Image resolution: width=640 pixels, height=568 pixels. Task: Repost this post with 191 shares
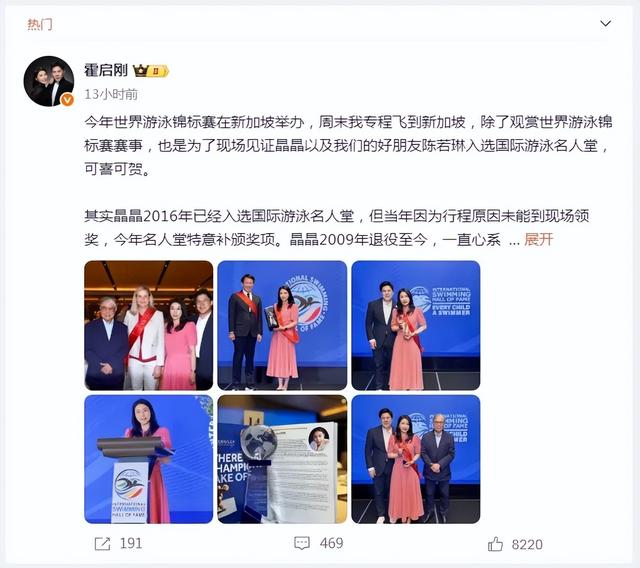pyautogui.click(x=118, y=543)
